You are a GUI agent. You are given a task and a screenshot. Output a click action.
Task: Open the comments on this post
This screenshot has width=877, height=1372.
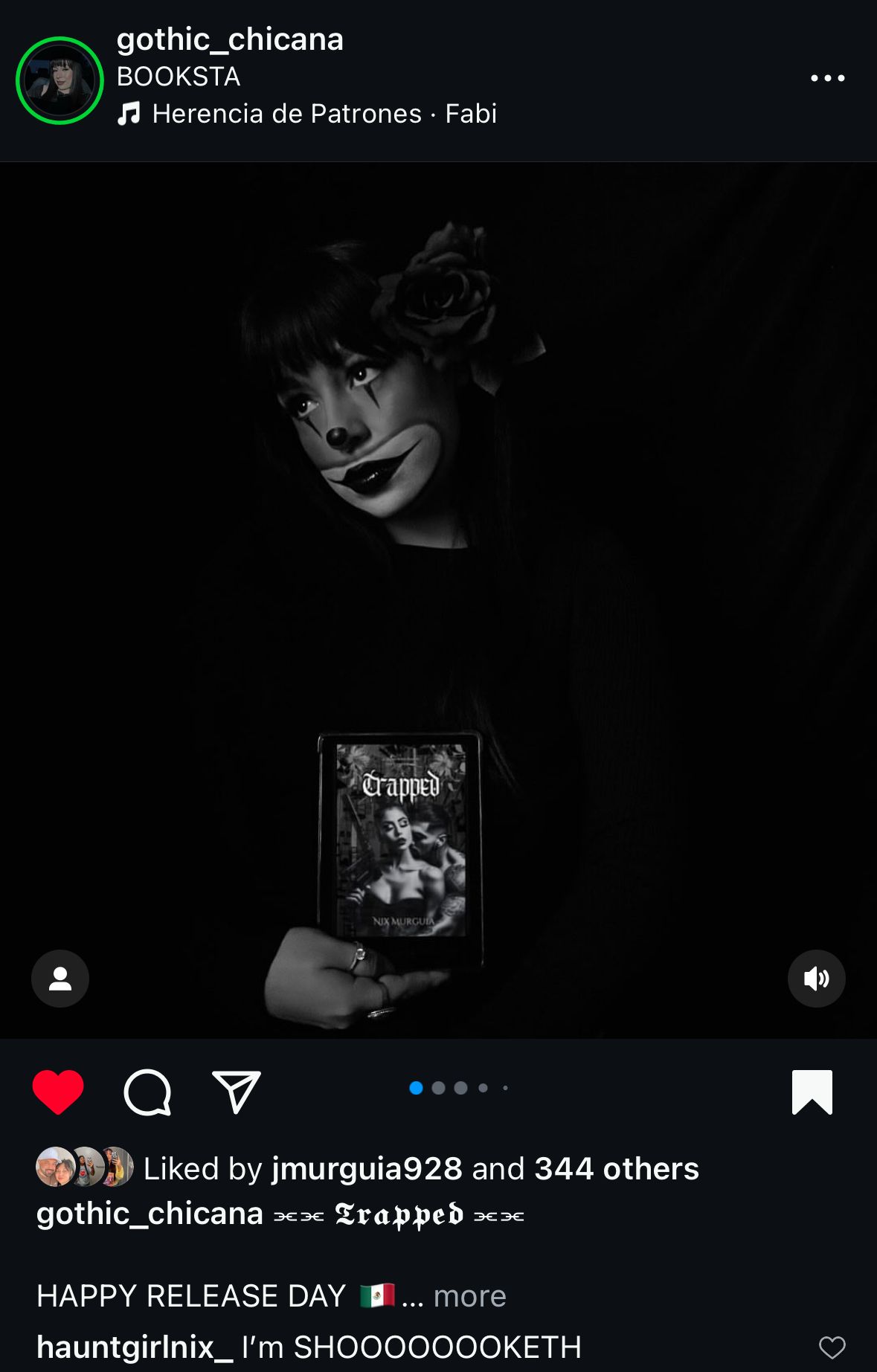click(147, 1092)
